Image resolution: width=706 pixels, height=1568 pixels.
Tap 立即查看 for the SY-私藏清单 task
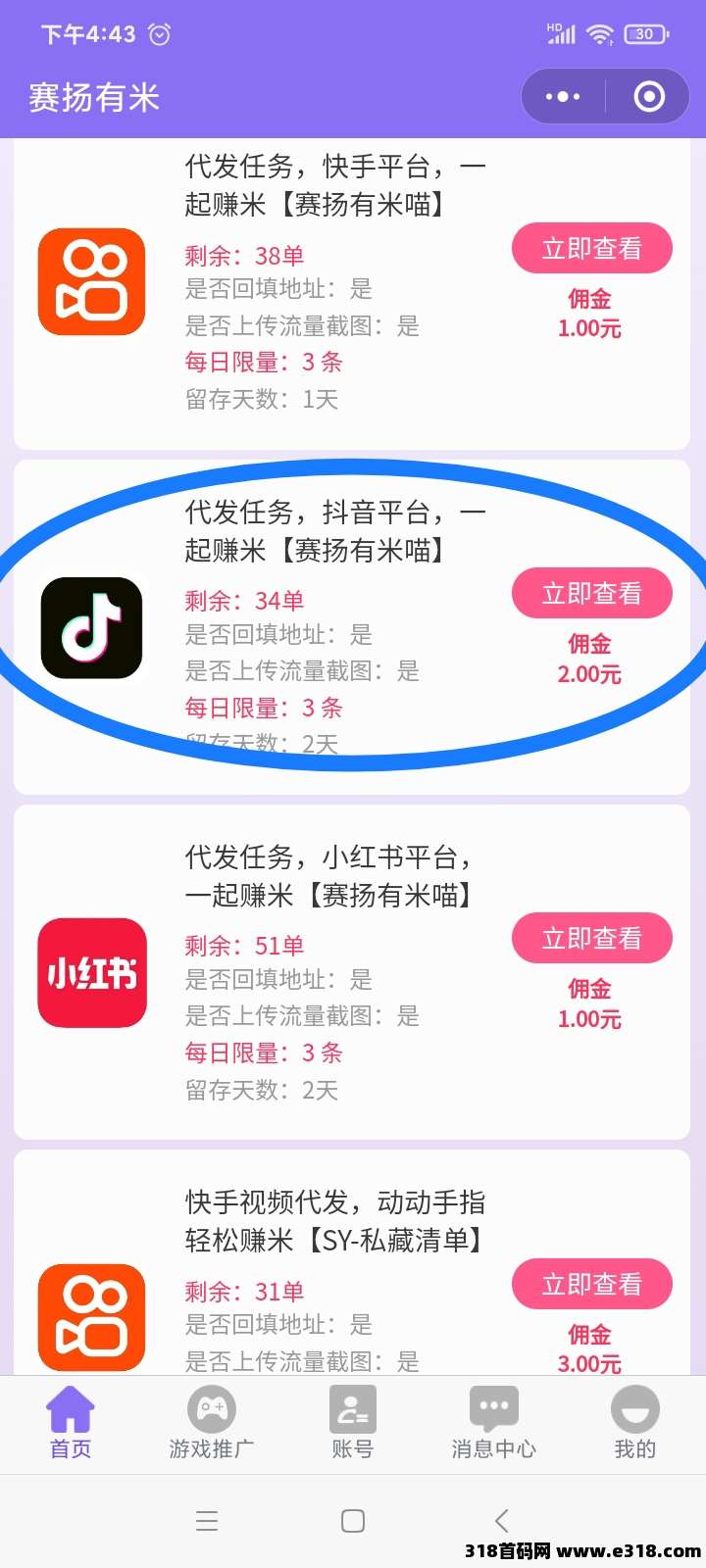[x=591, y=1284]
